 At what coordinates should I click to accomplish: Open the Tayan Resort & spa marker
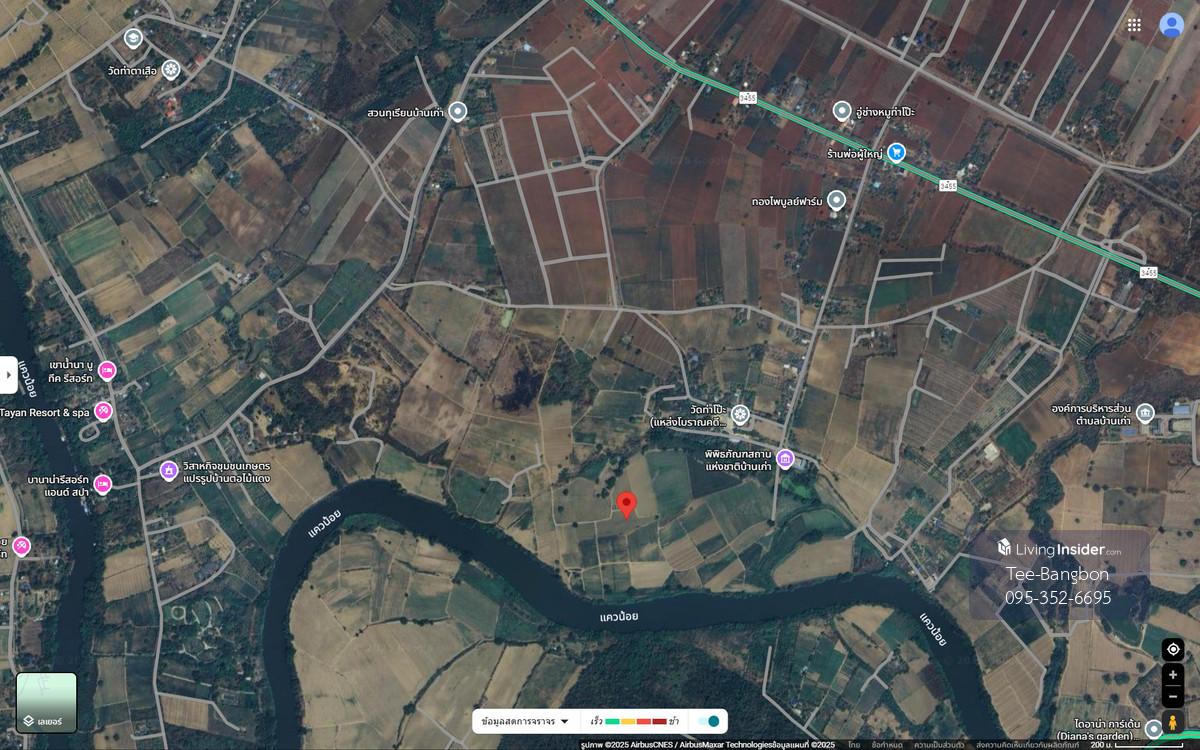tap(104, 411)
